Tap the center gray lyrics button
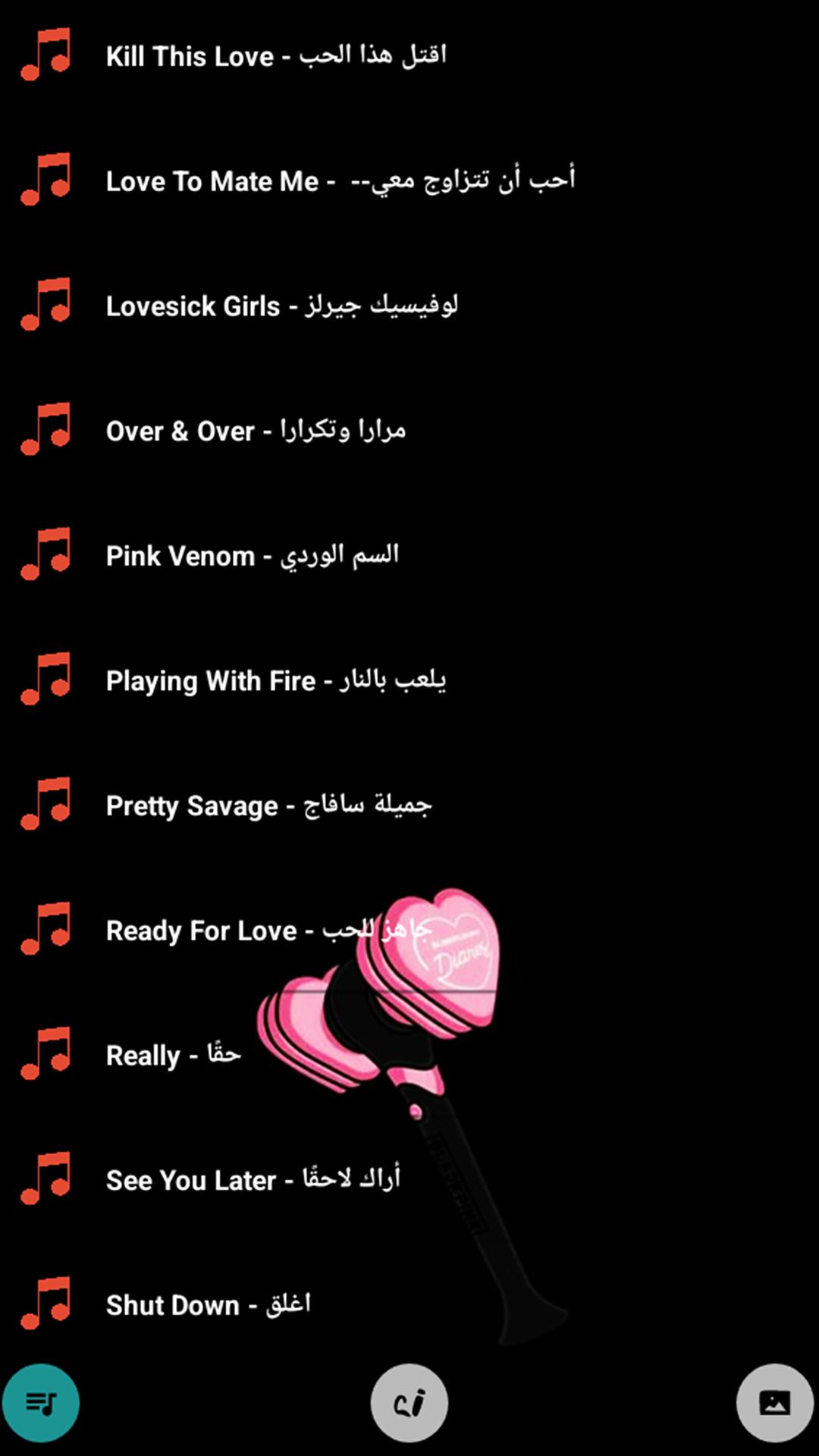Screen dimensions: 819x1456 (409, 1403)
